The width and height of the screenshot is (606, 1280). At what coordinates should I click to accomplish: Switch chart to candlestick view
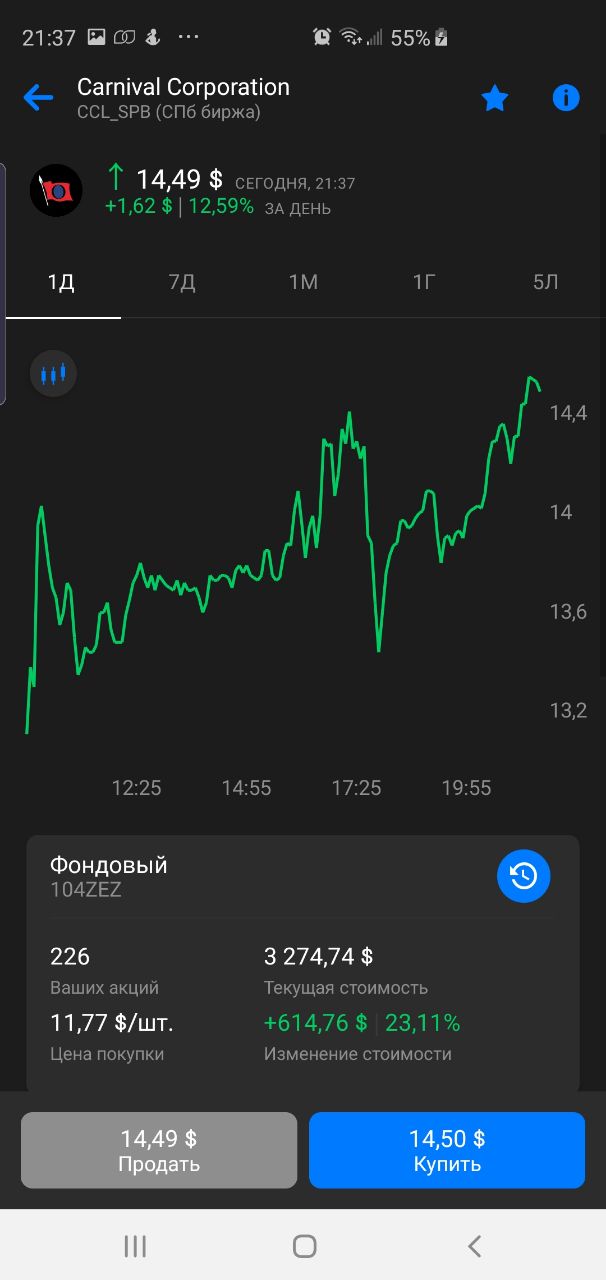click(54, 375)
